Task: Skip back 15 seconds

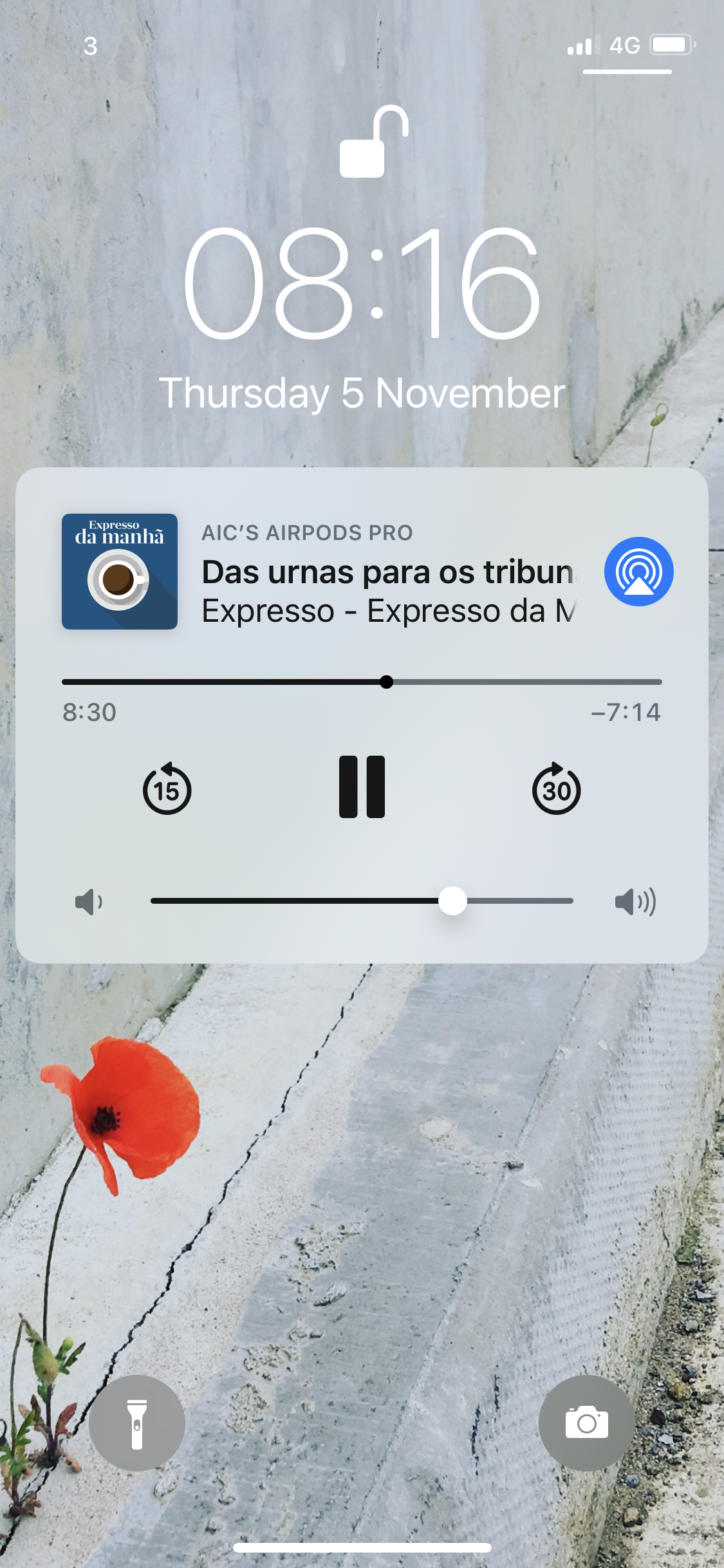Action: 167,789
